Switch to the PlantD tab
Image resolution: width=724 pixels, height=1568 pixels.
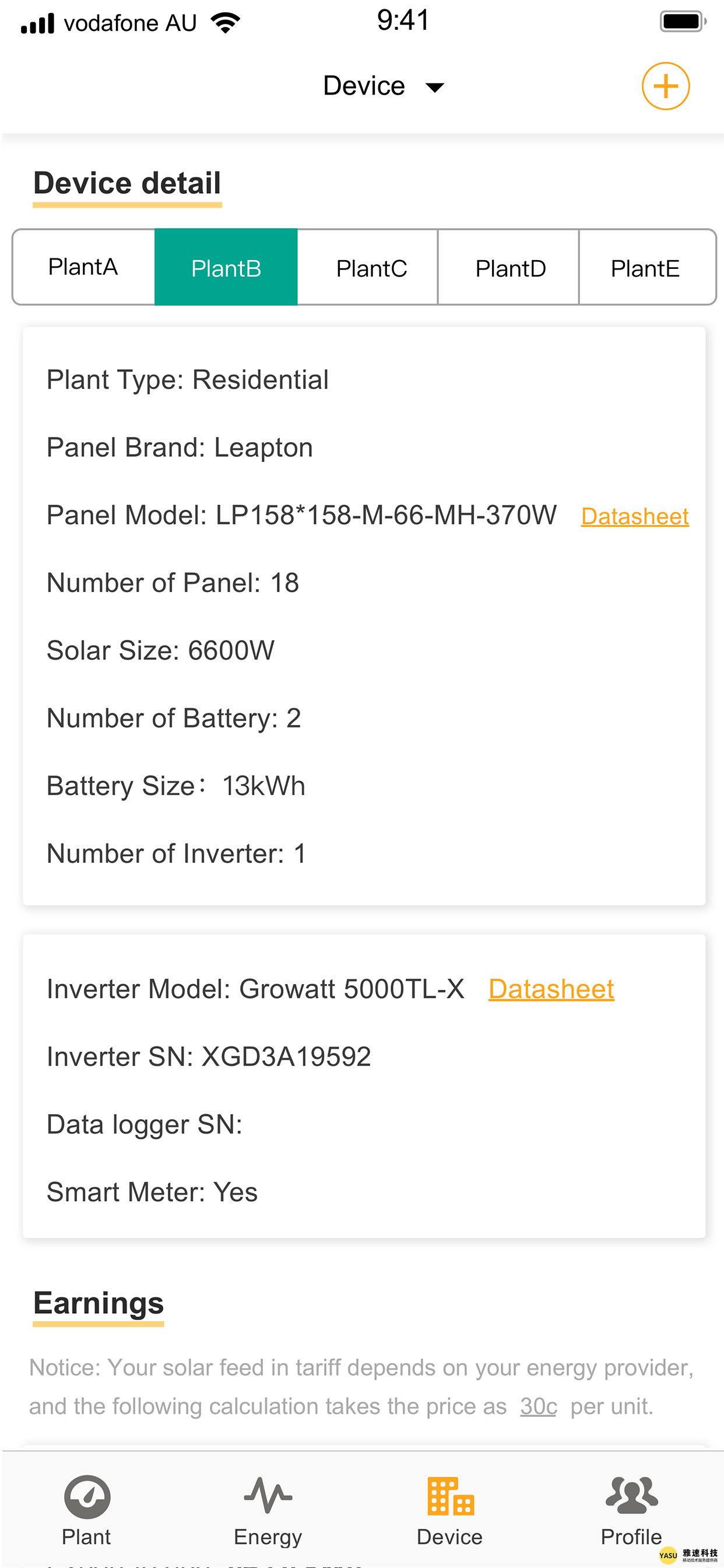510,267
